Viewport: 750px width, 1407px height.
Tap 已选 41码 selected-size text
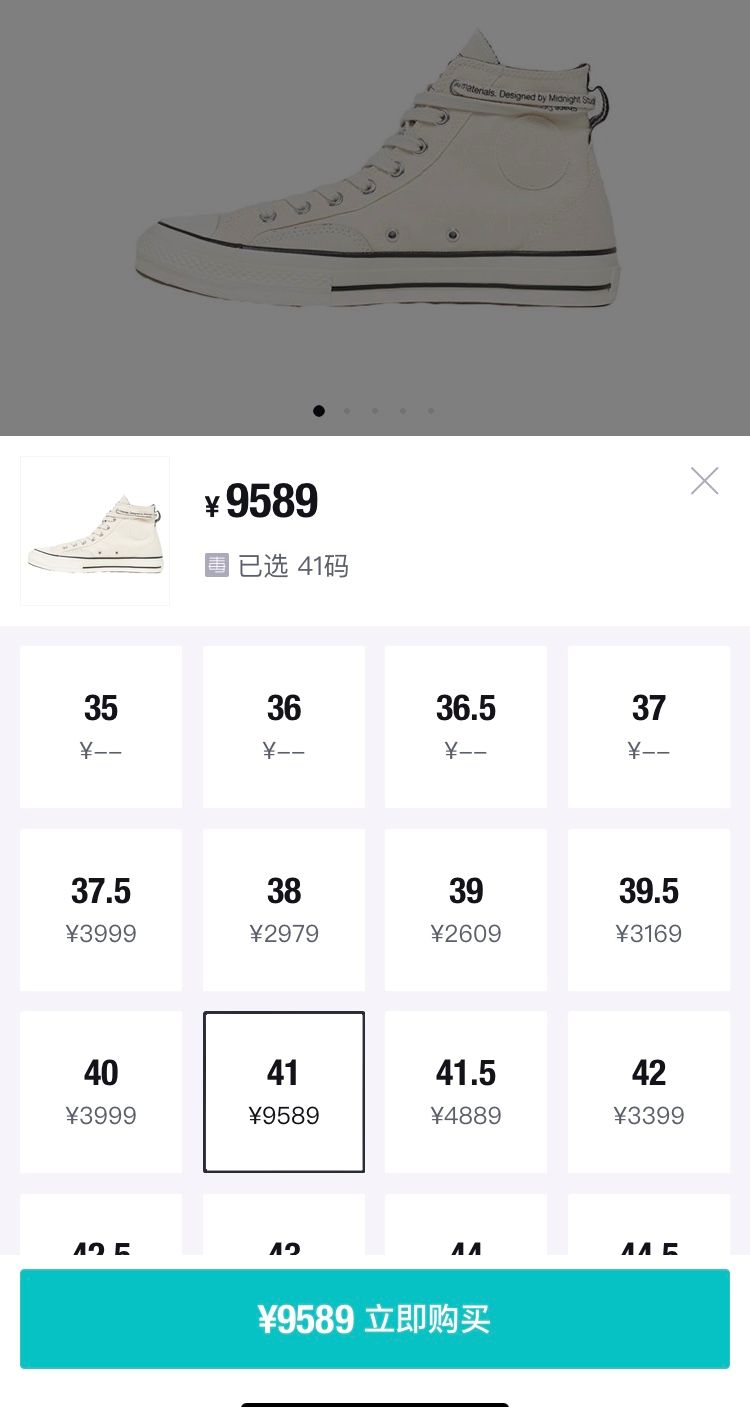[293, 566]
